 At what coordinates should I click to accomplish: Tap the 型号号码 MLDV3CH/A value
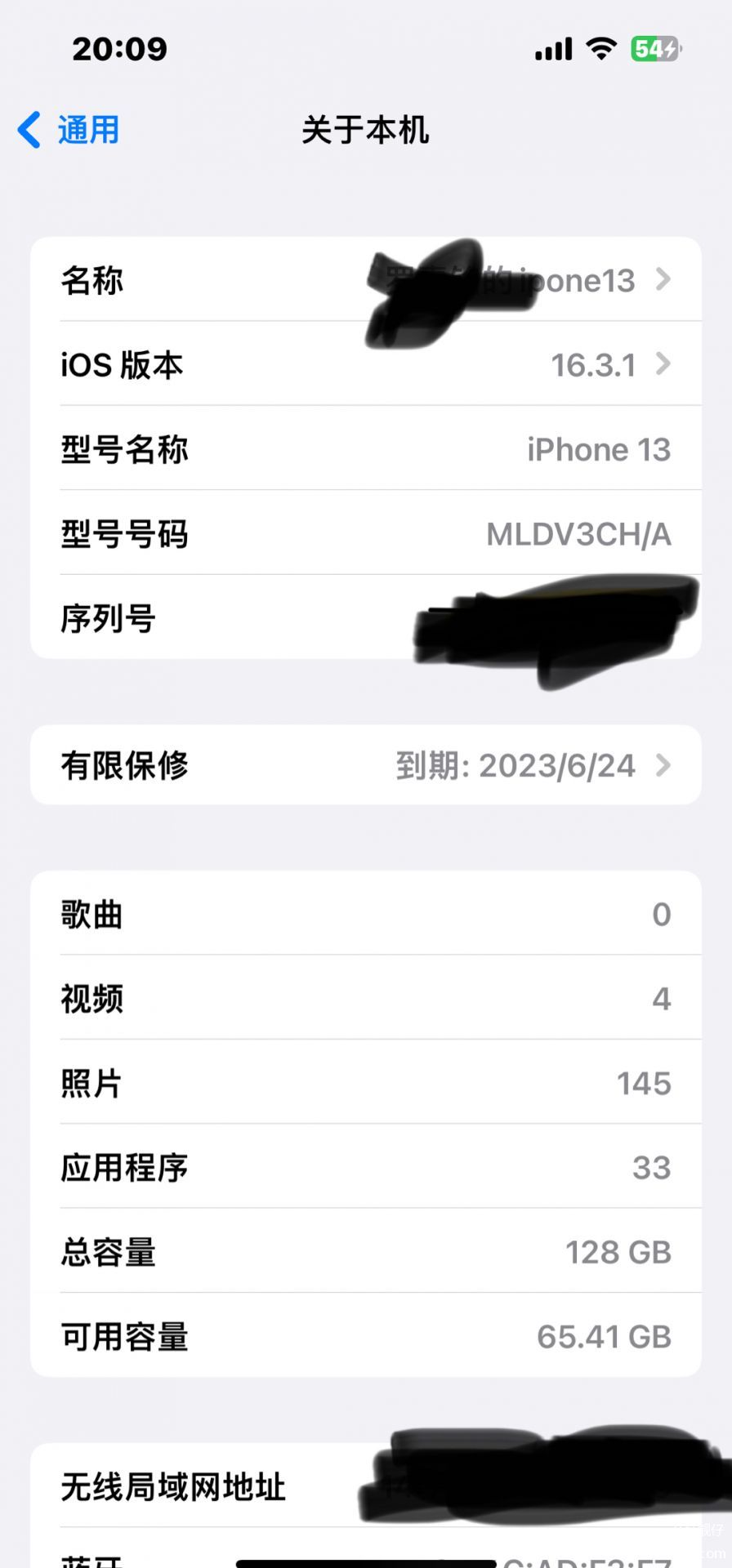[578, 535]
